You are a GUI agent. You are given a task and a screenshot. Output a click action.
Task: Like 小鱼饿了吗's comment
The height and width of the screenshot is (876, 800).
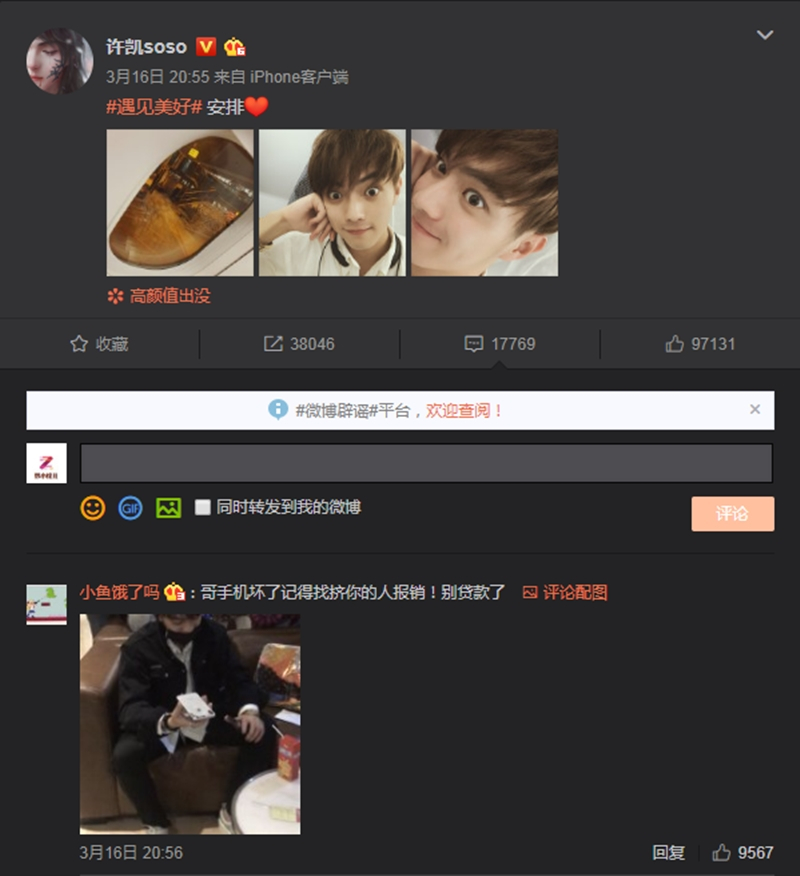(722, 853)
